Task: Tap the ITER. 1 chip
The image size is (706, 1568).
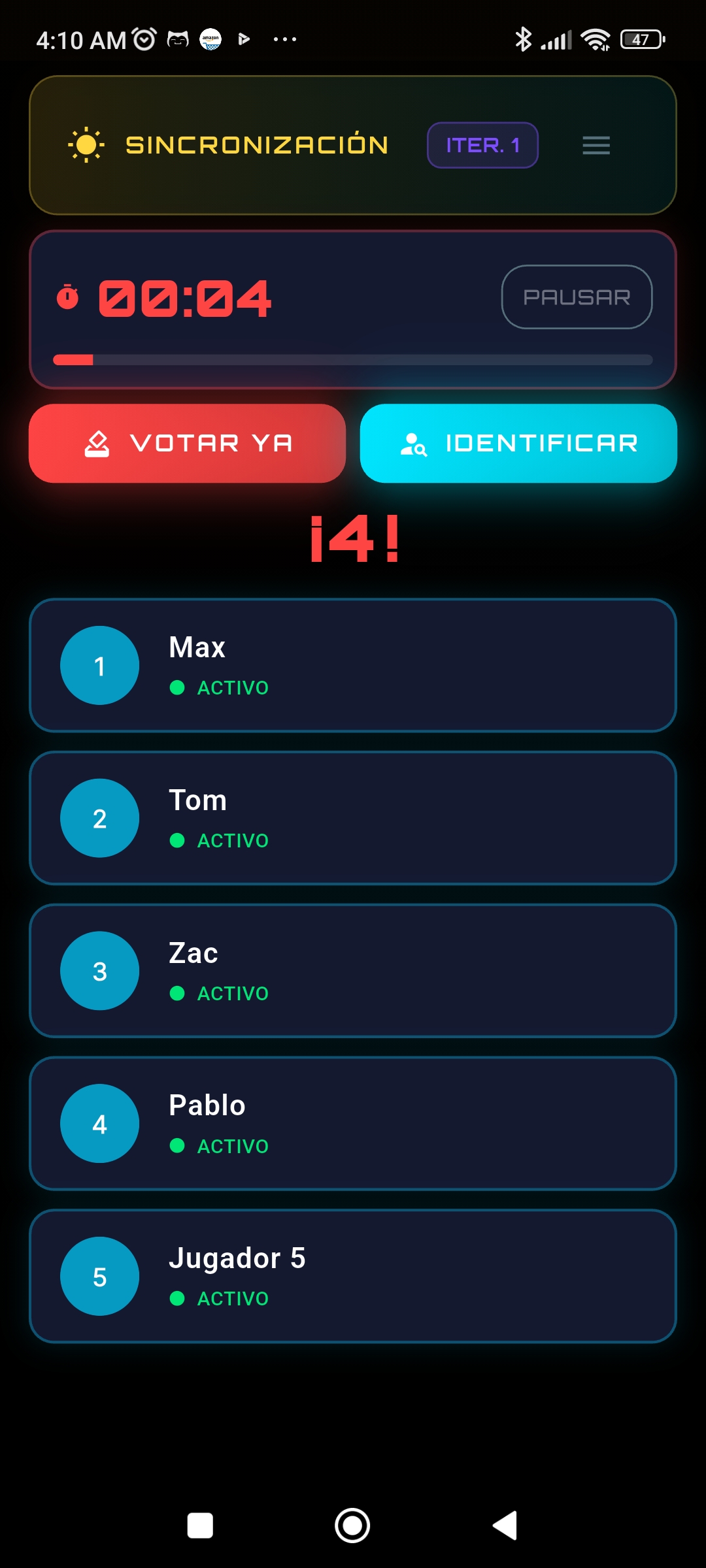Action: pos(482,145)
